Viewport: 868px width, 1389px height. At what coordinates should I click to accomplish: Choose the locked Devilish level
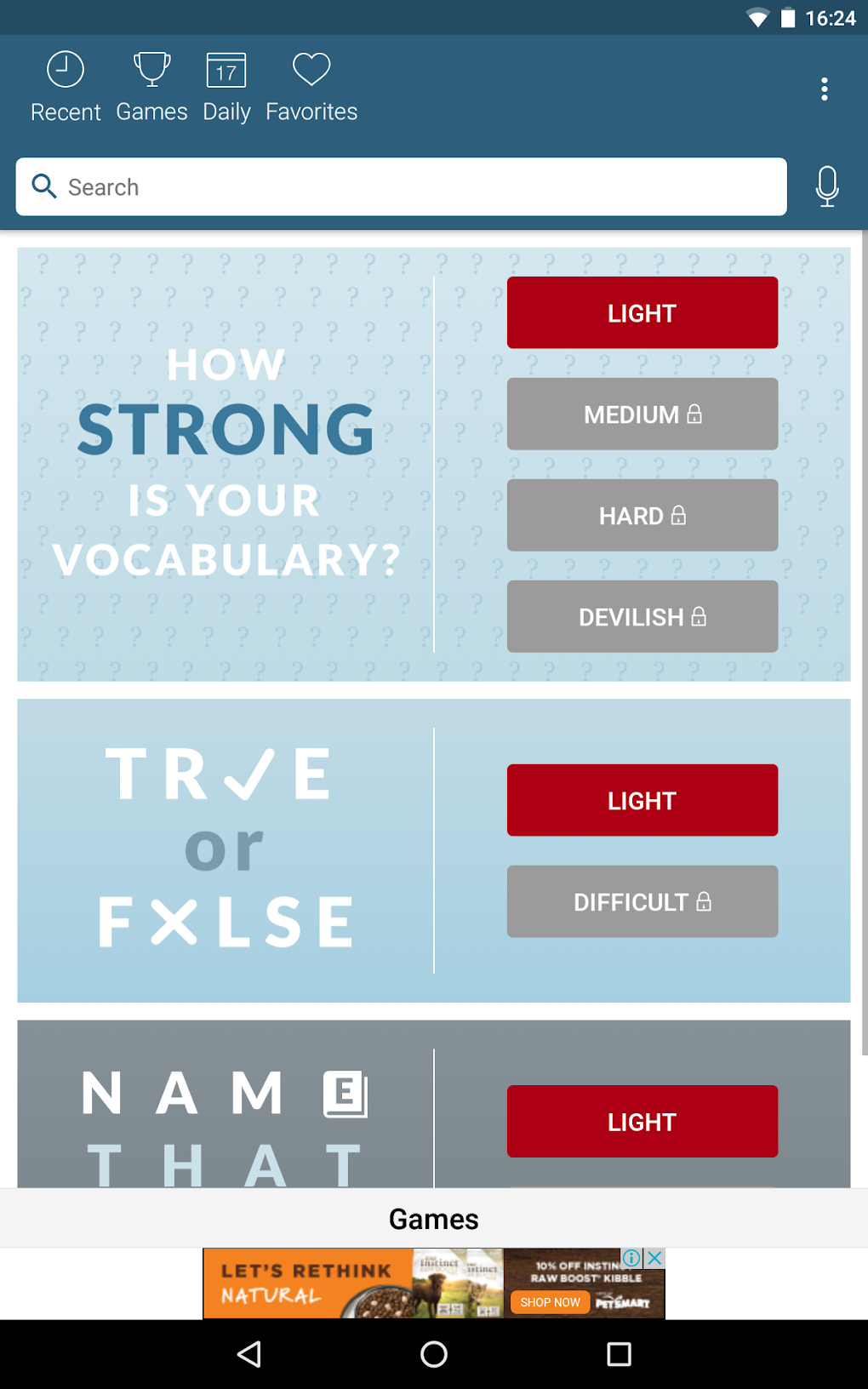click(x=642, y=617)
